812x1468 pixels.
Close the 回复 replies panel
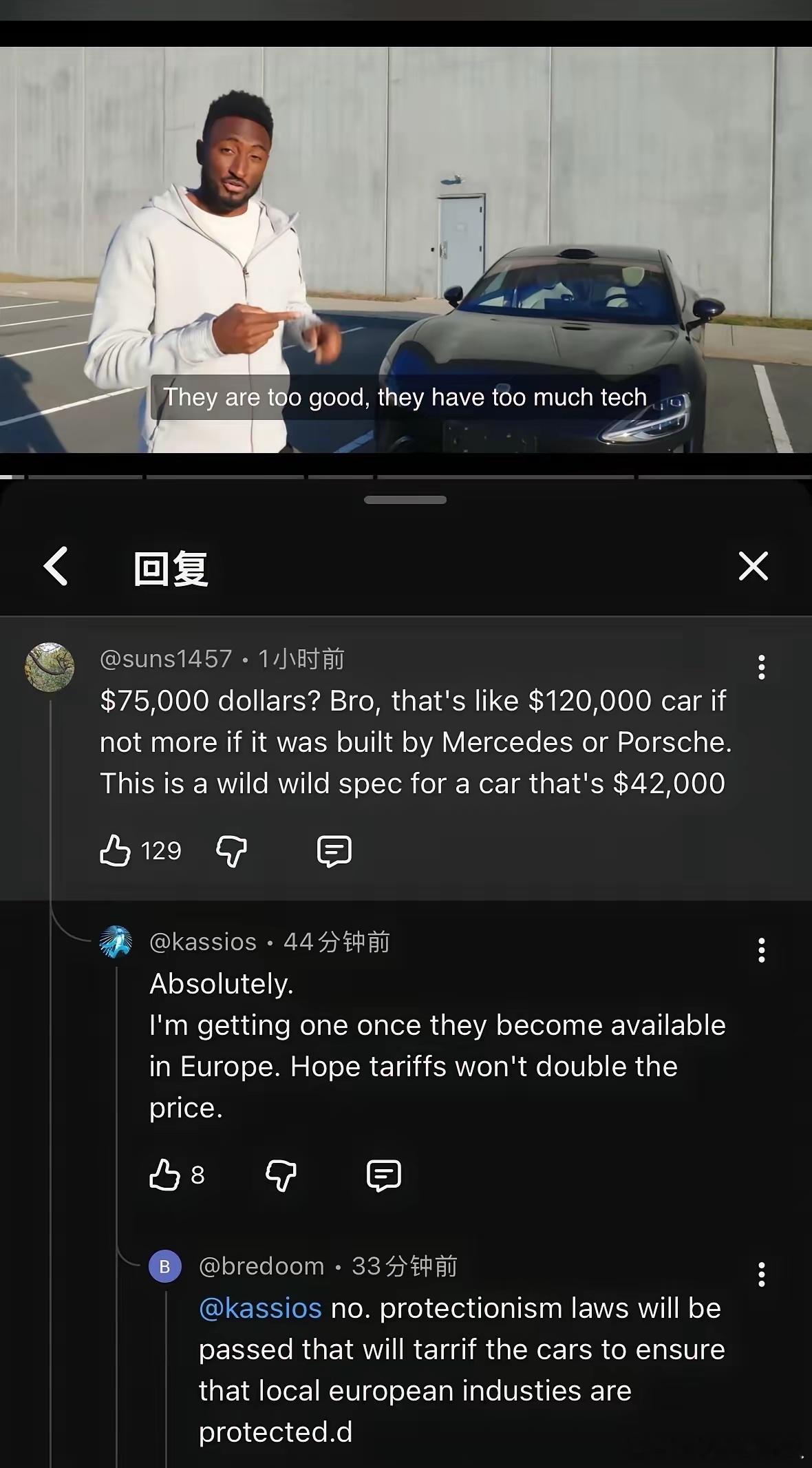coord(754,567)
